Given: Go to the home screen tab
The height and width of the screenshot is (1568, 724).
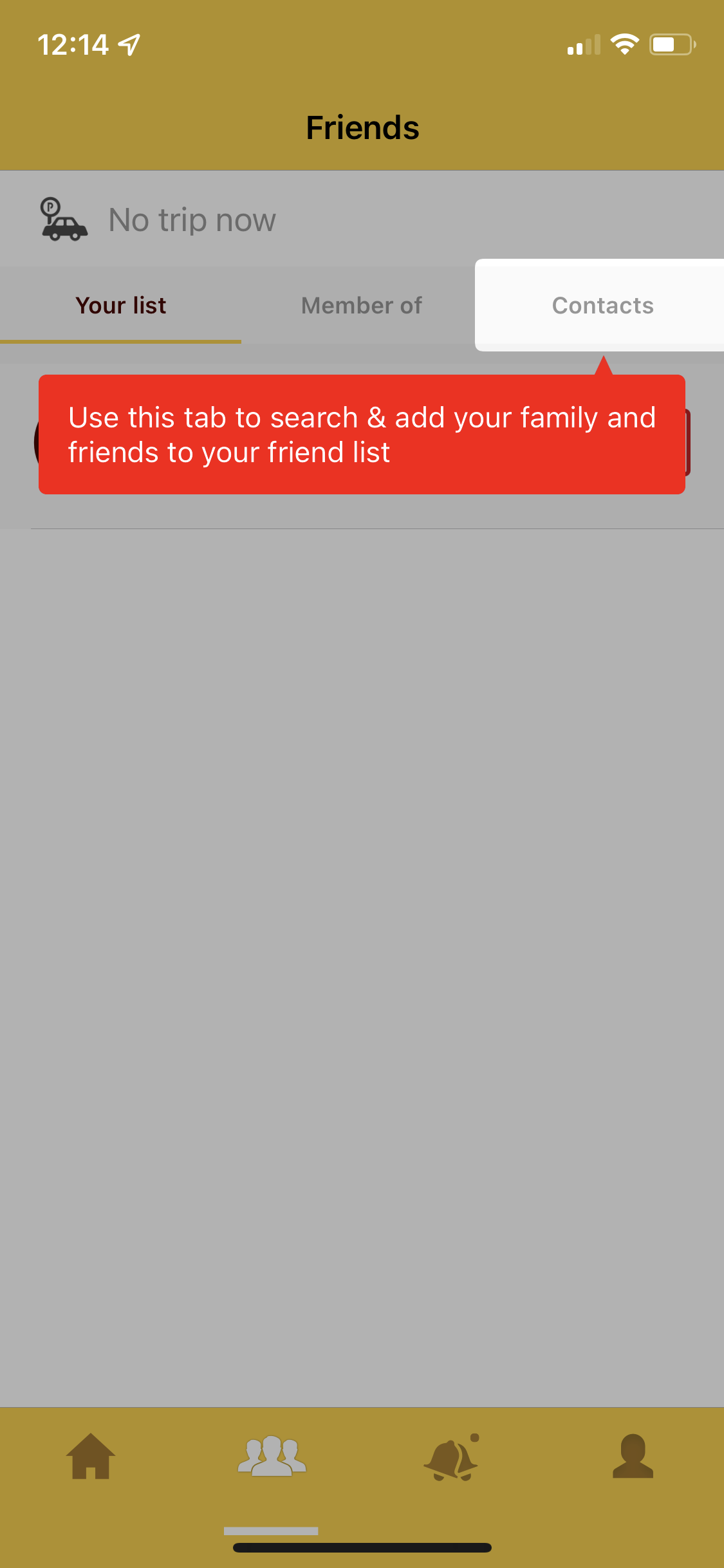Looking at the screenshot, I should click(x=91, y=1456).
